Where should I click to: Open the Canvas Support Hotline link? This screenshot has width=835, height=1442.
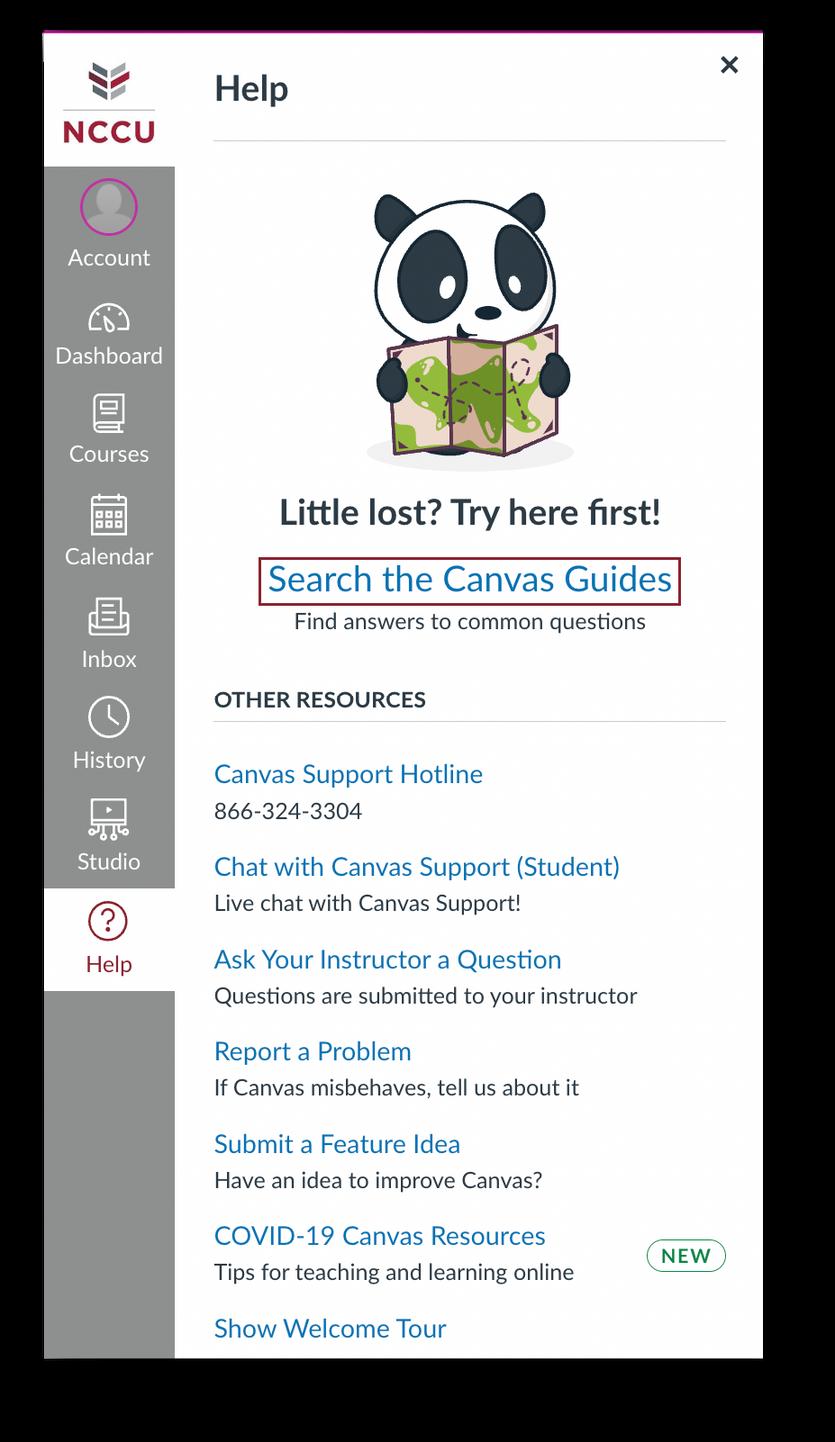pos(348,774)
